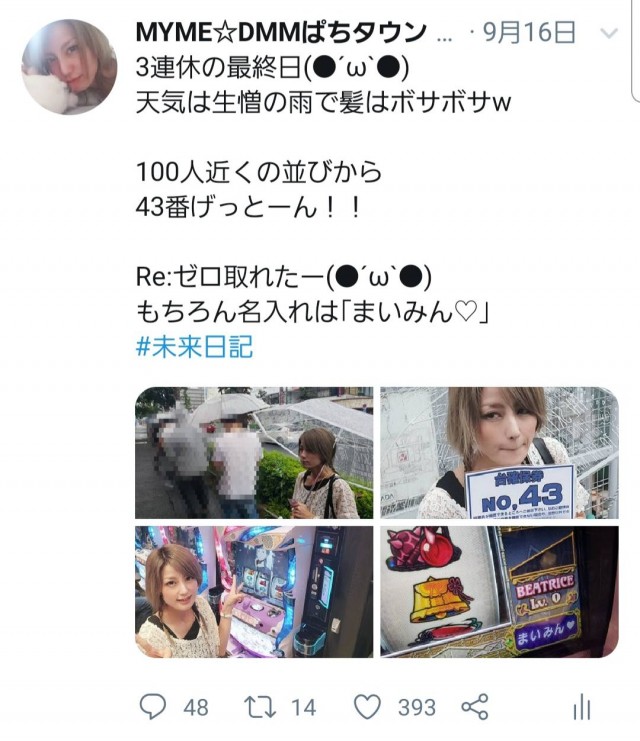View tweet activity analytics
This screenshot has height=741, width=640.
(x=581, y=708)
